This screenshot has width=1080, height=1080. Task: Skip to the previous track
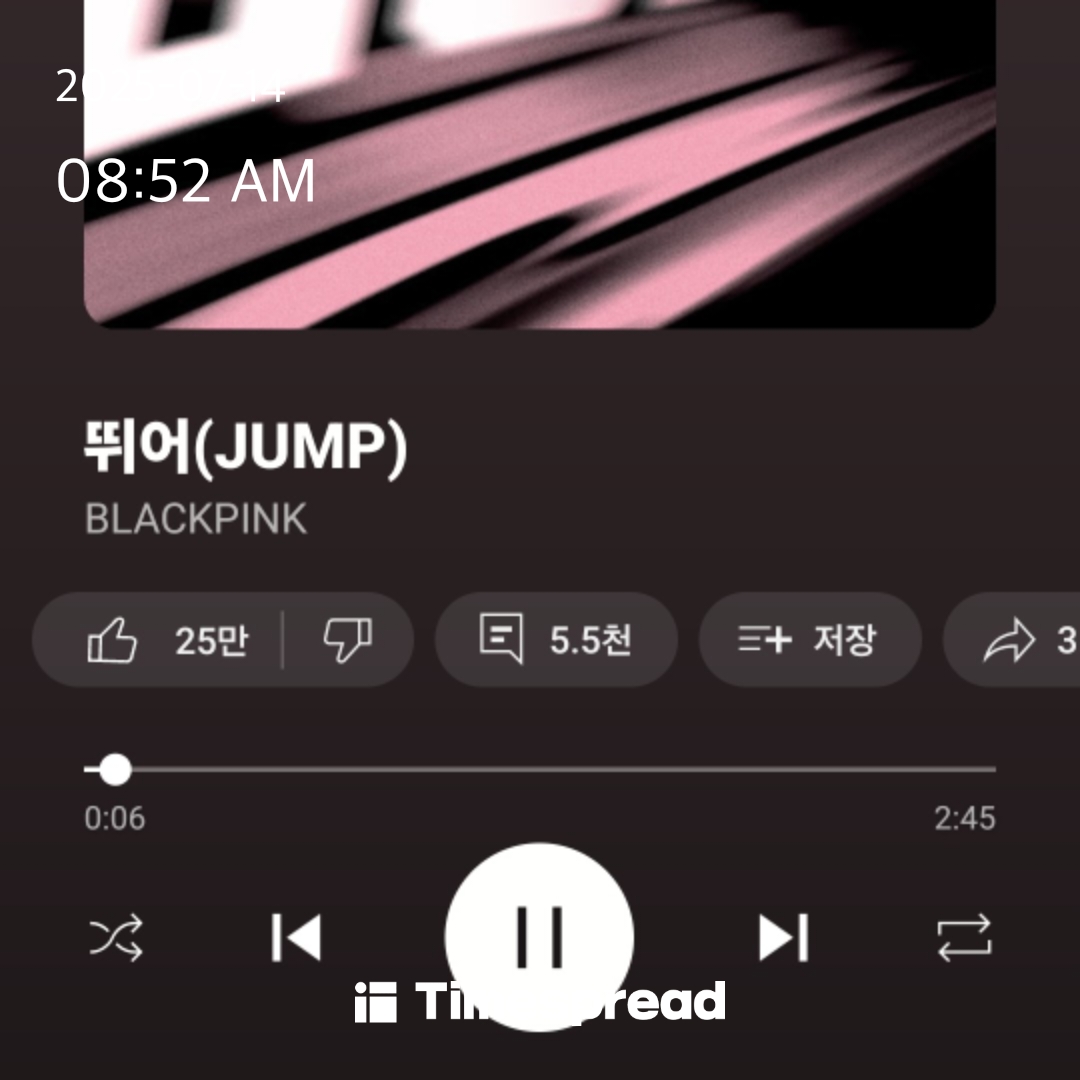(296, 939)
